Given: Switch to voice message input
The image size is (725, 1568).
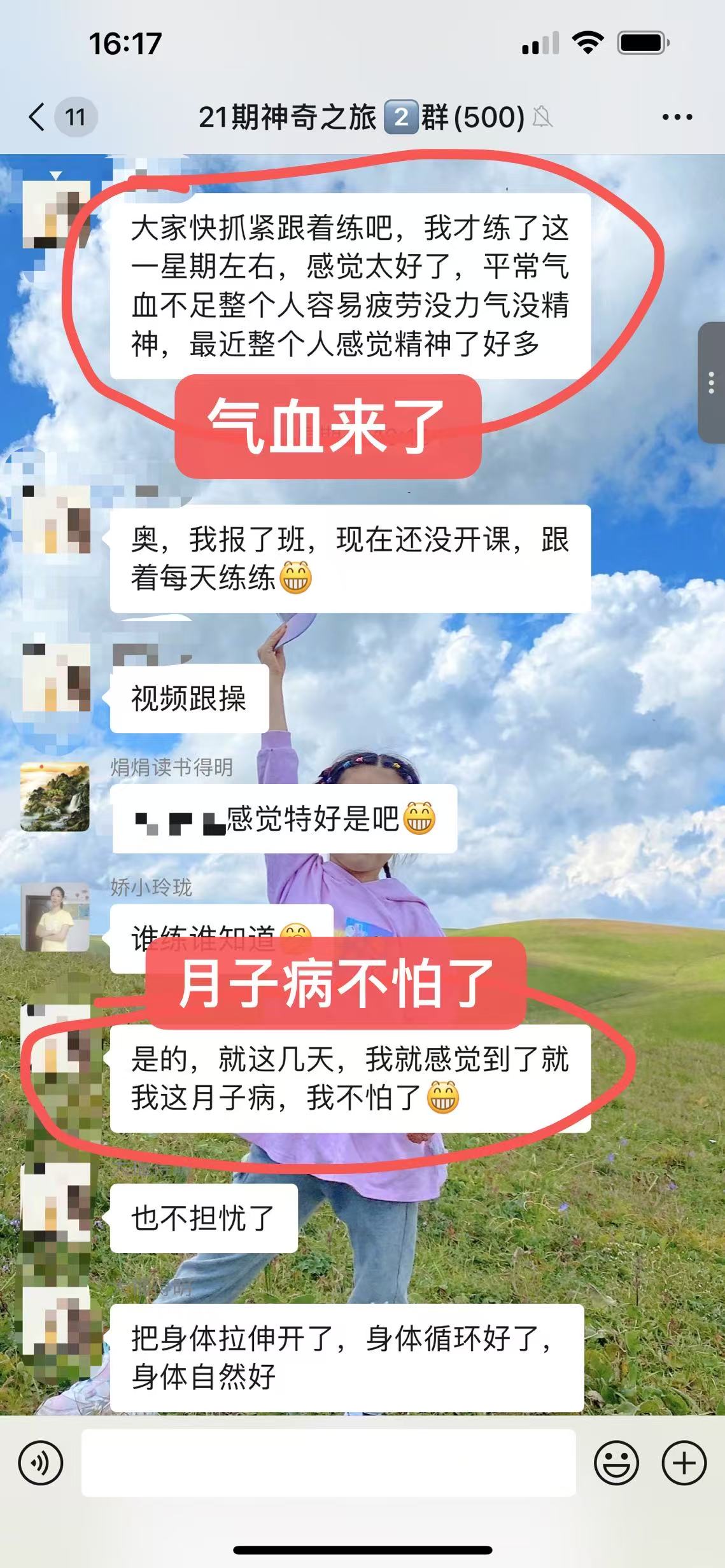Looking at the screenshot, I should tap(41, 1462).
